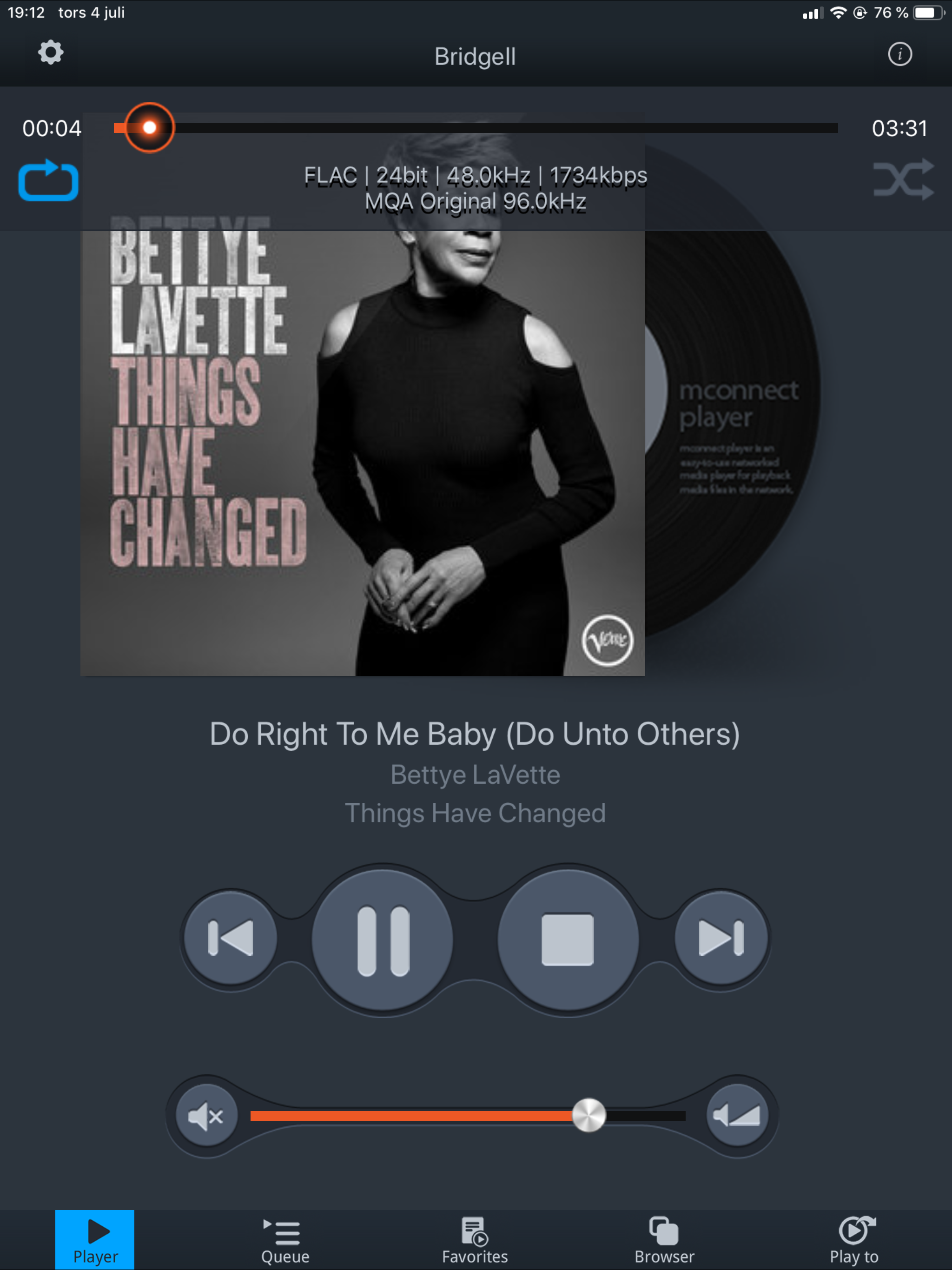
Task: Skip to the next track
Action: (x=721, y=938)
